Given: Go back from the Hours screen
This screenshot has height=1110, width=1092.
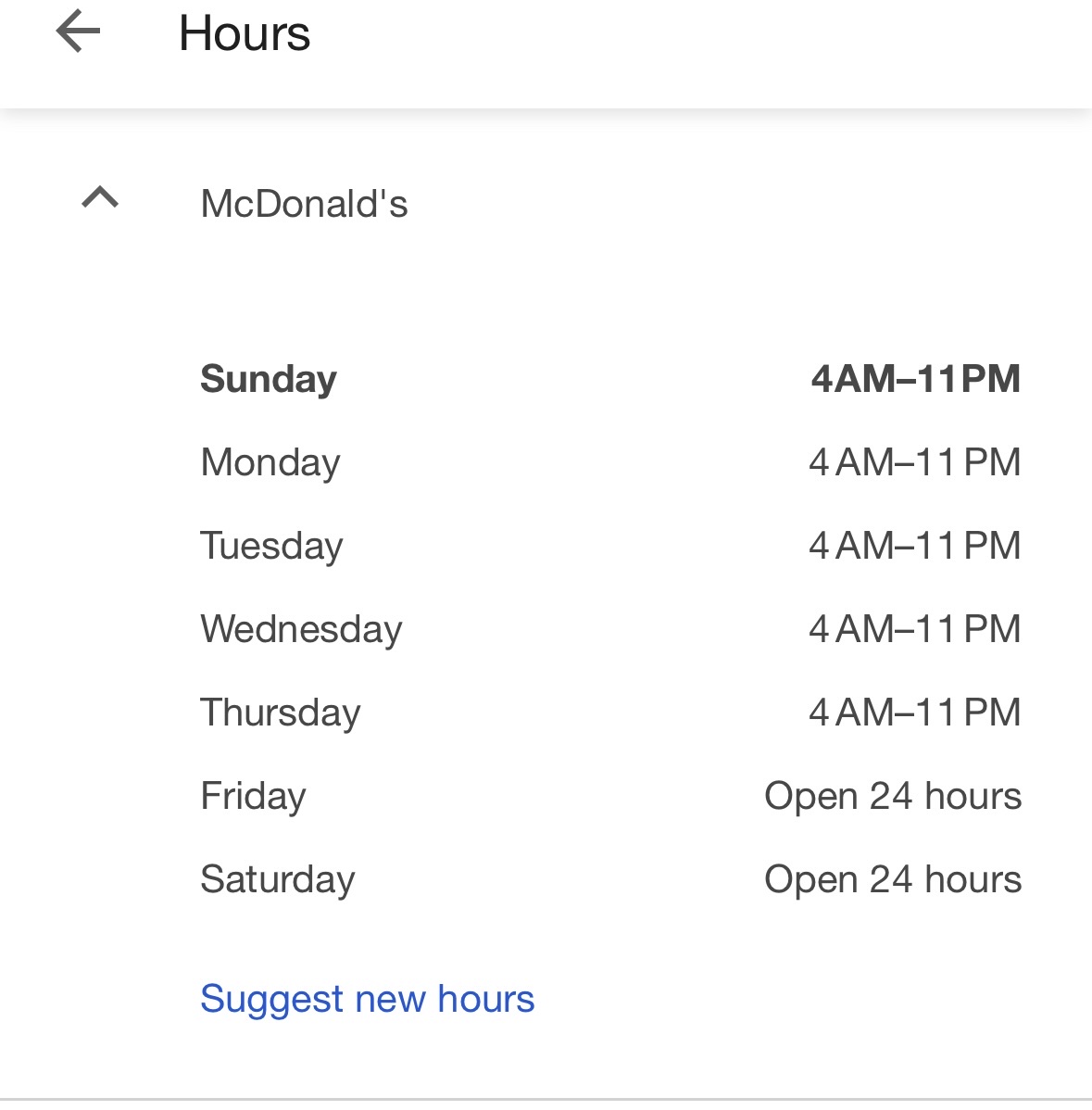Looking at the screenshot, I should pos(78,33).
